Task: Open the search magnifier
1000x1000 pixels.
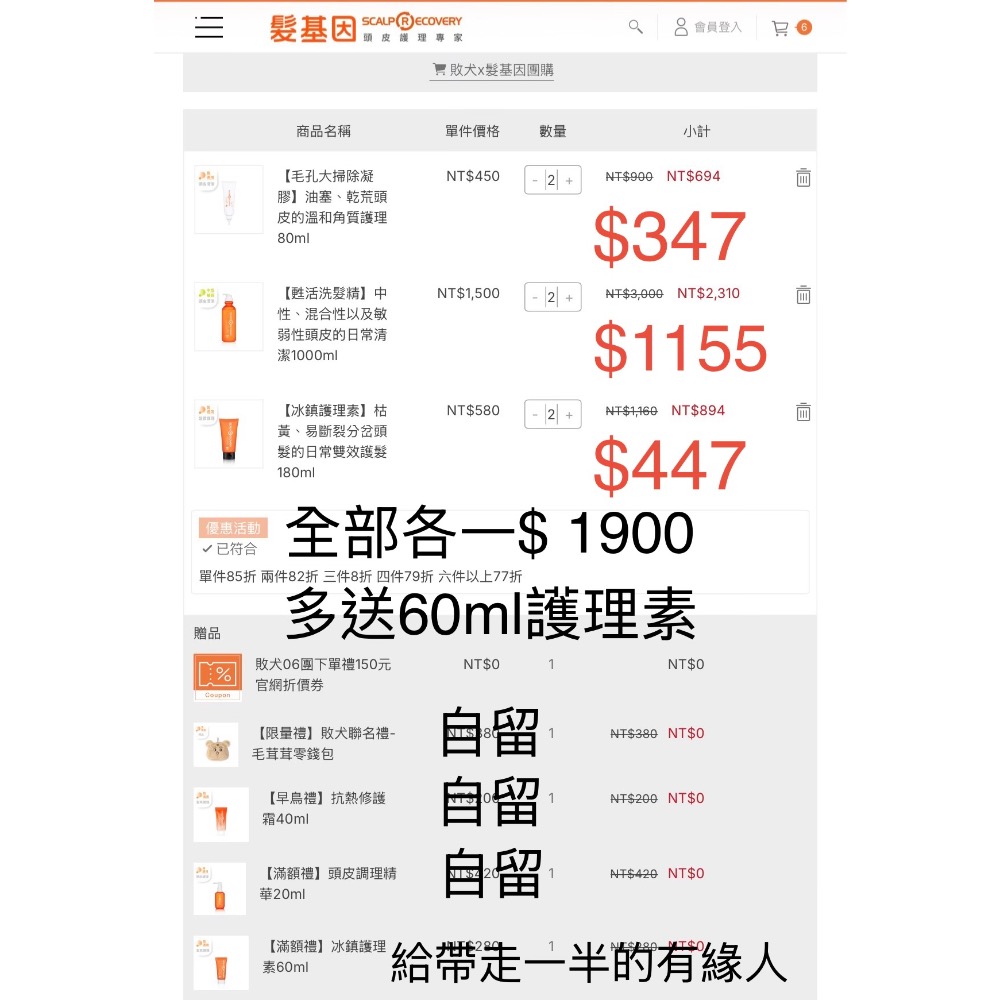Action: coord(635,27)
